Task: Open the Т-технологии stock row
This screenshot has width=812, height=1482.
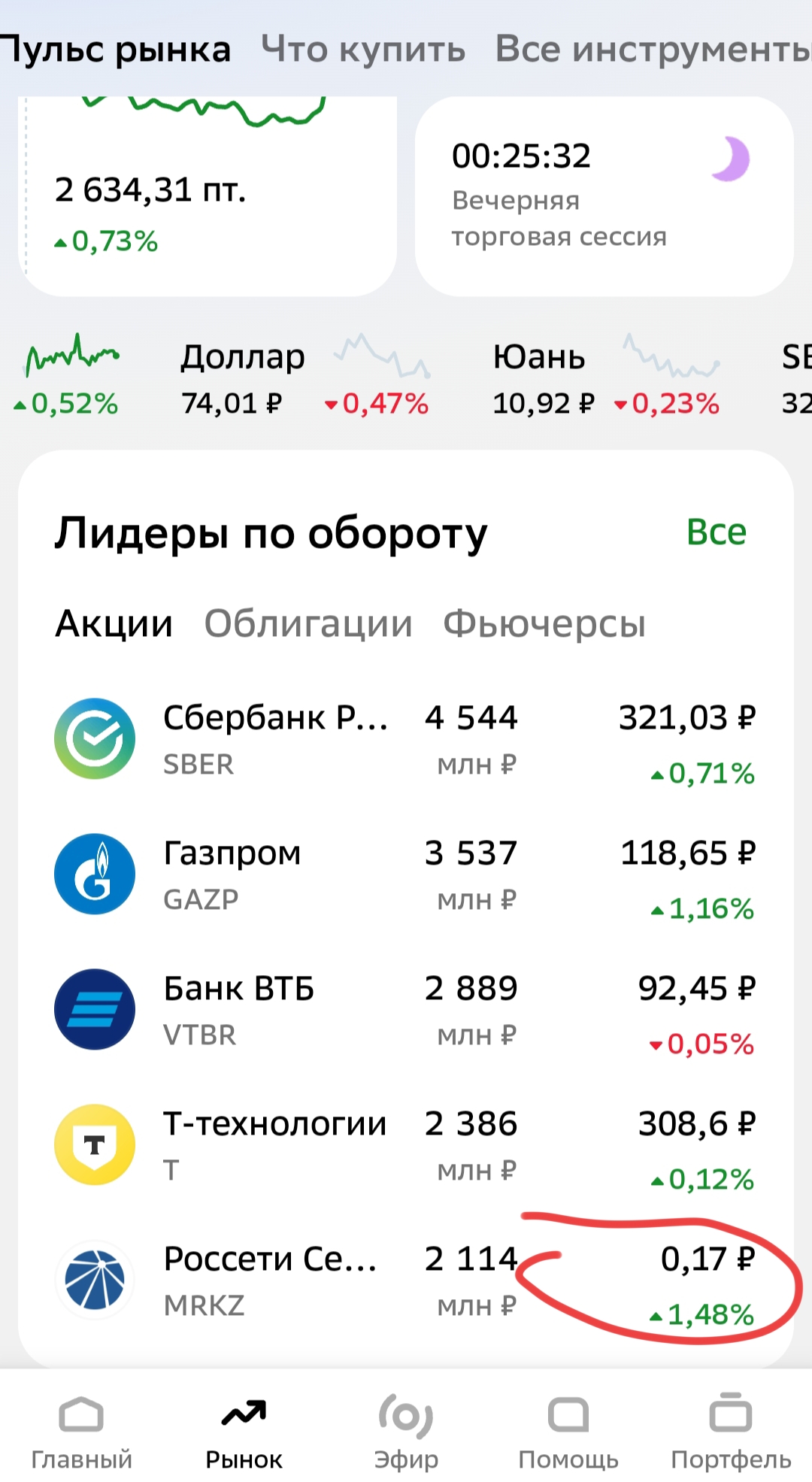Action: click(406, 1145)
